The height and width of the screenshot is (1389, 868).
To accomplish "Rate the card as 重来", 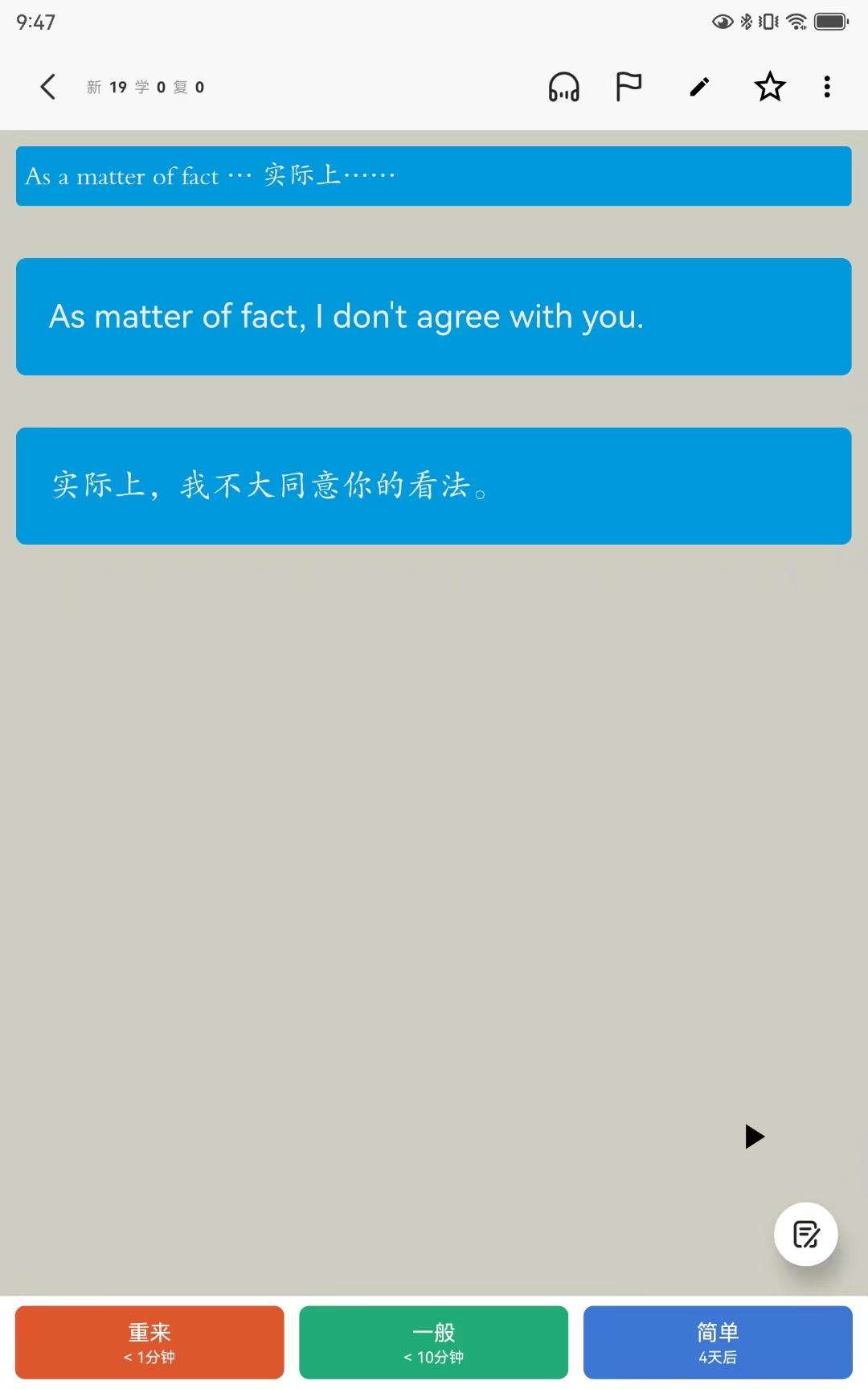I will point(149,1342).
